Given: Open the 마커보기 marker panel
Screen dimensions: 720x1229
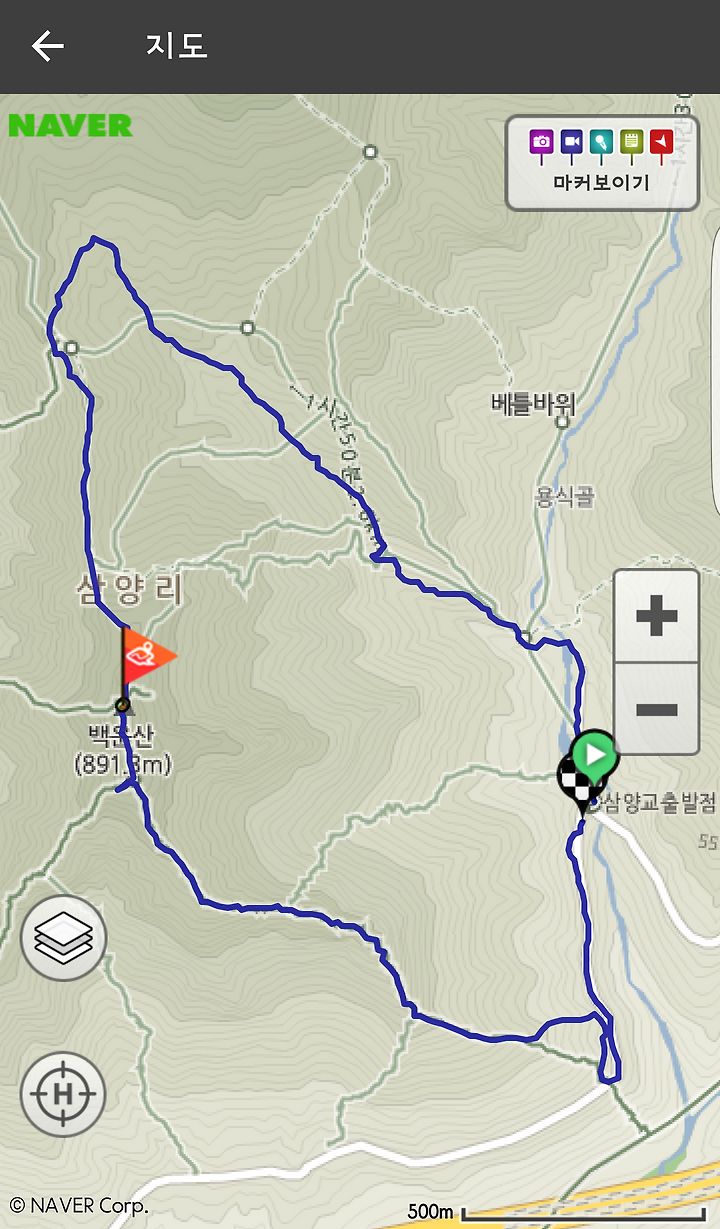Looking at the screenshot, I should pos(602,163).
